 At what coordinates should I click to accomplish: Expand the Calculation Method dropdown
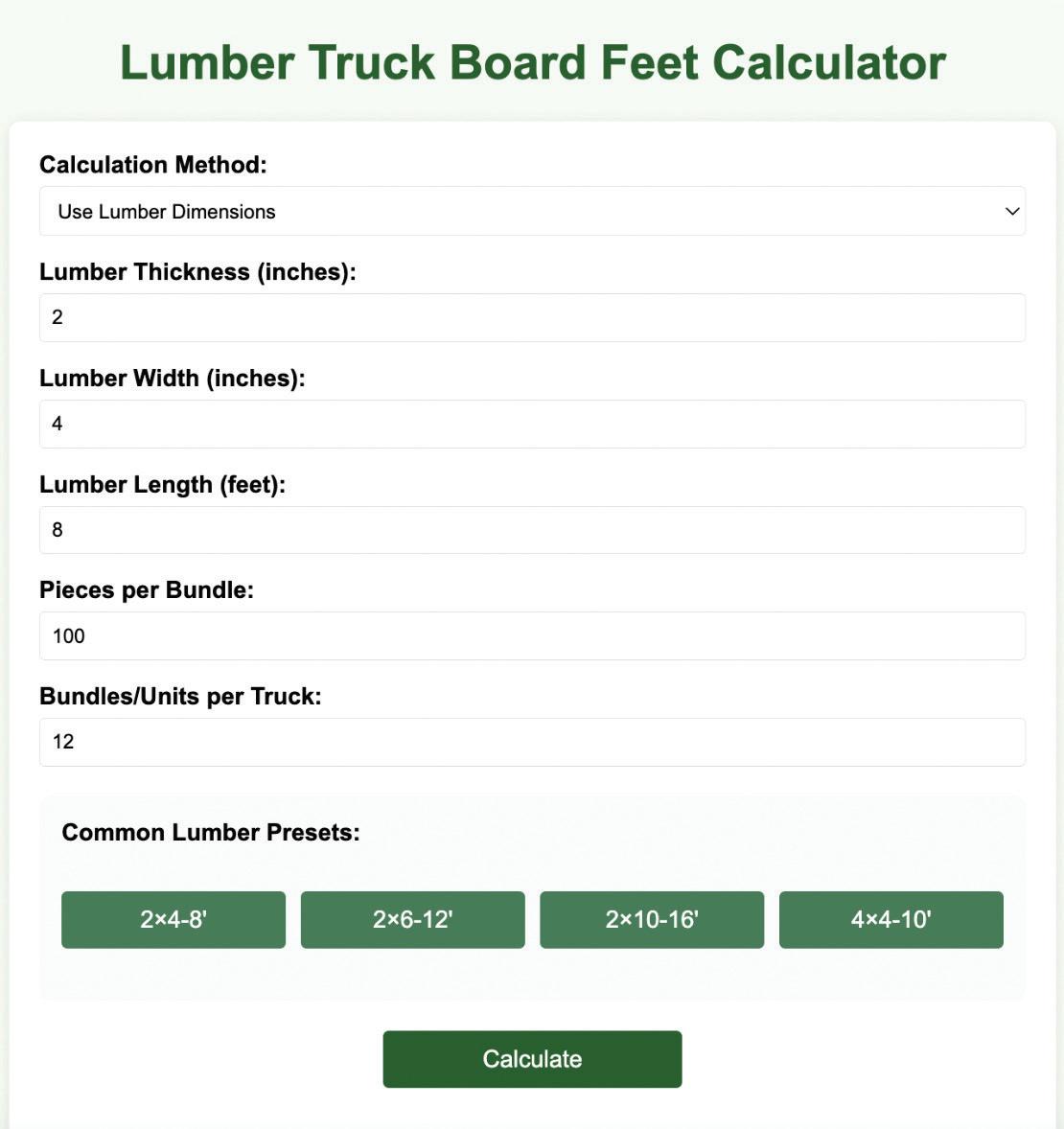click(532, 212)
